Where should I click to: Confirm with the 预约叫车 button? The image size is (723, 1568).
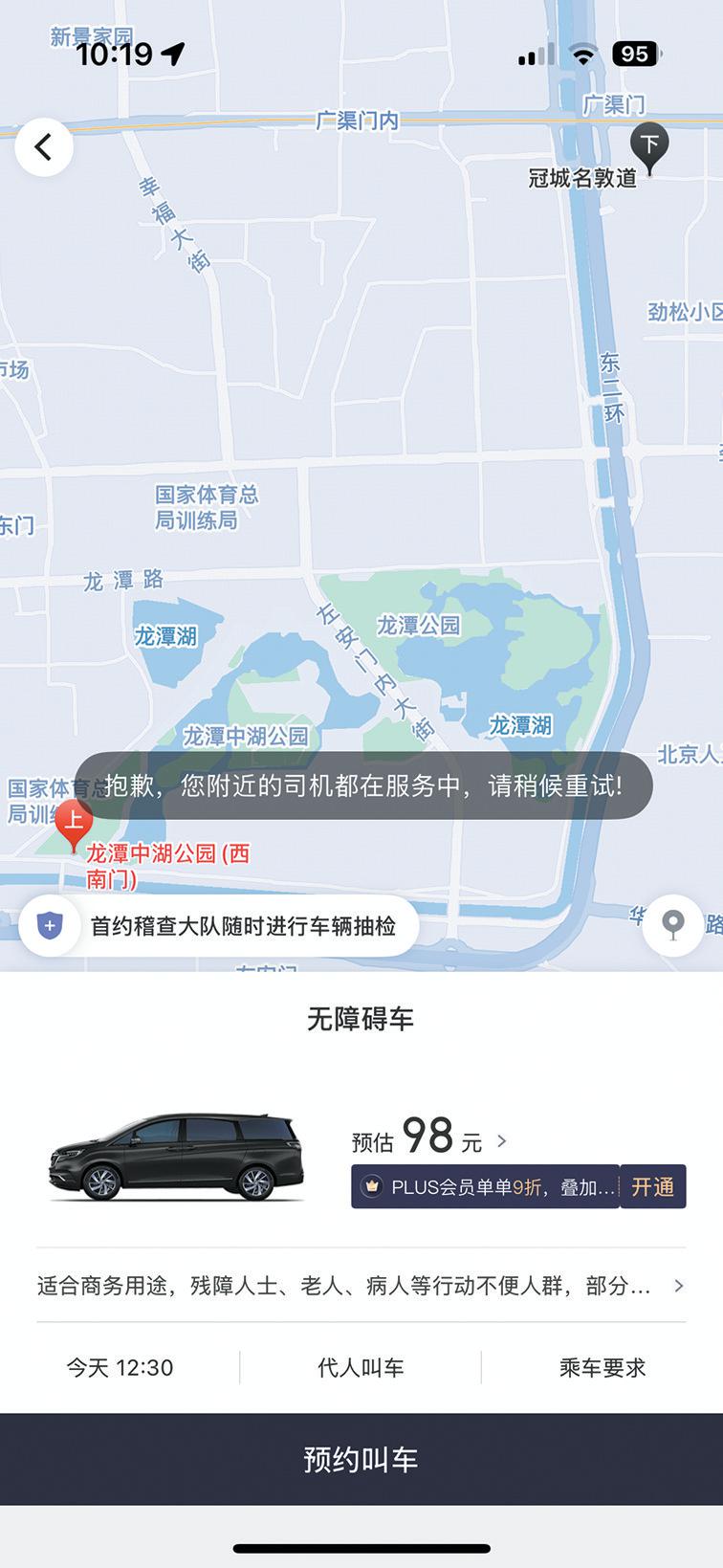tap(361, 1459)
